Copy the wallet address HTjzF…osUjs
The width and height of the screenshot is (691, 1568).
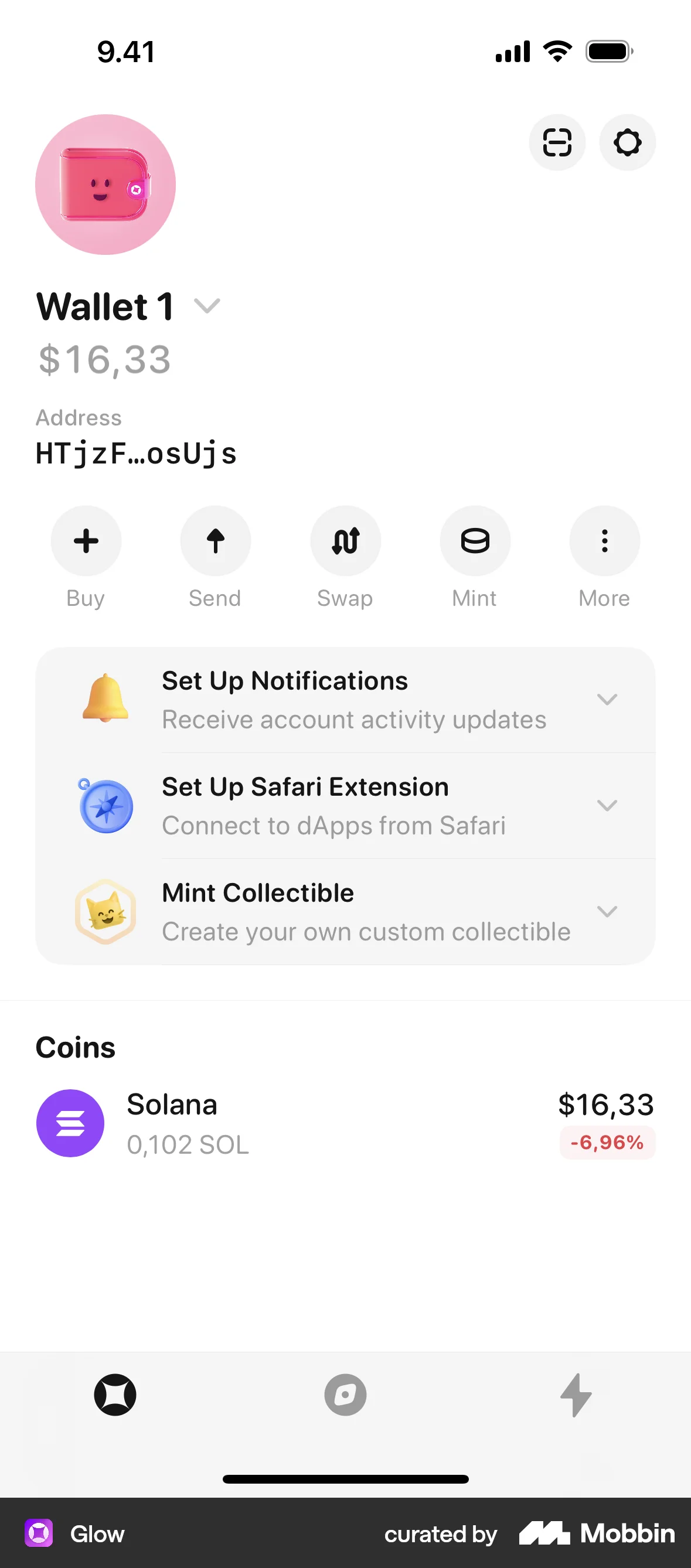(137, 452)
